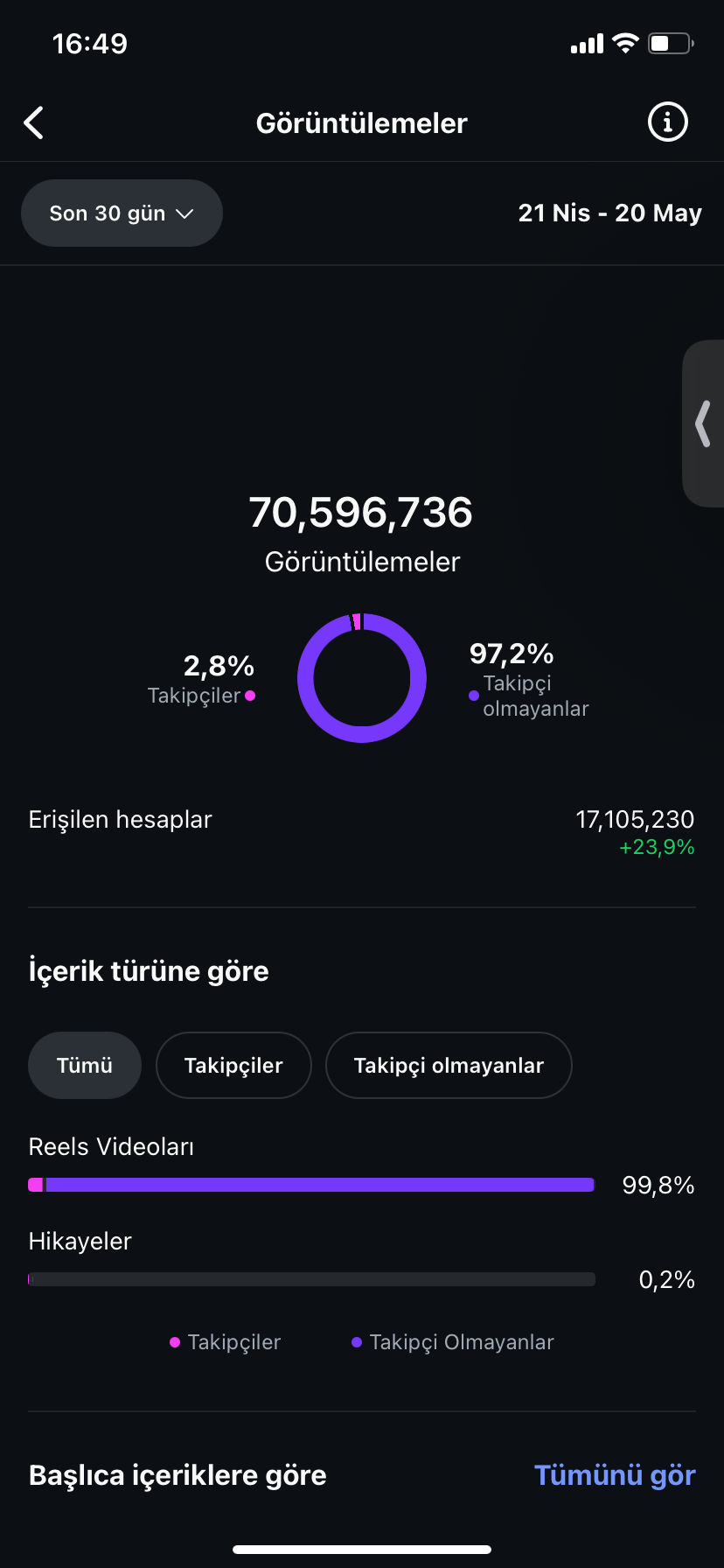Open the Son 30 gün dropdown
This screenshot has width=724, height=1568.
coord(122,213)
